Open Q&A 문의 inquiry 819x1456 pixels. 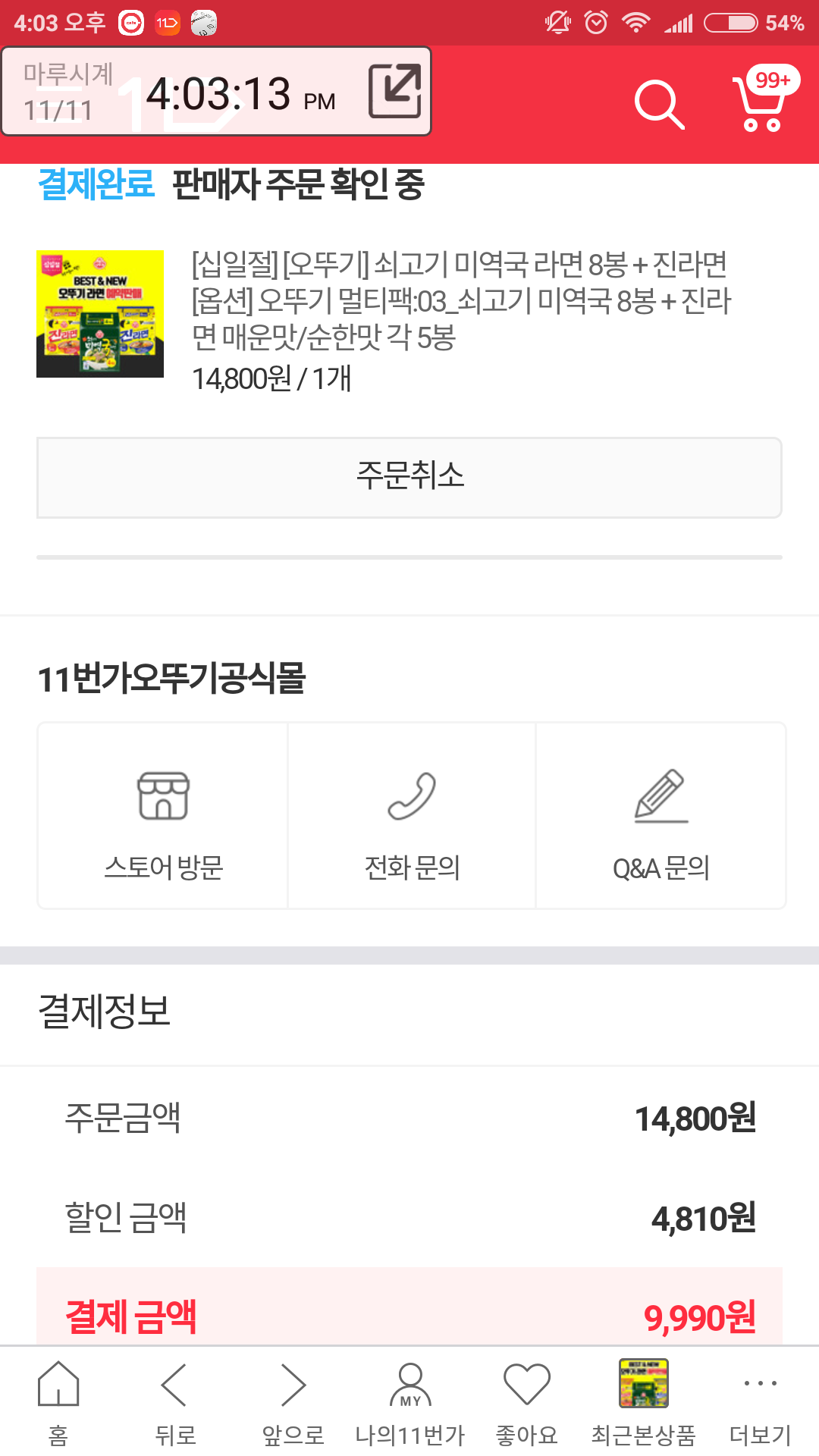coord(661,816)
